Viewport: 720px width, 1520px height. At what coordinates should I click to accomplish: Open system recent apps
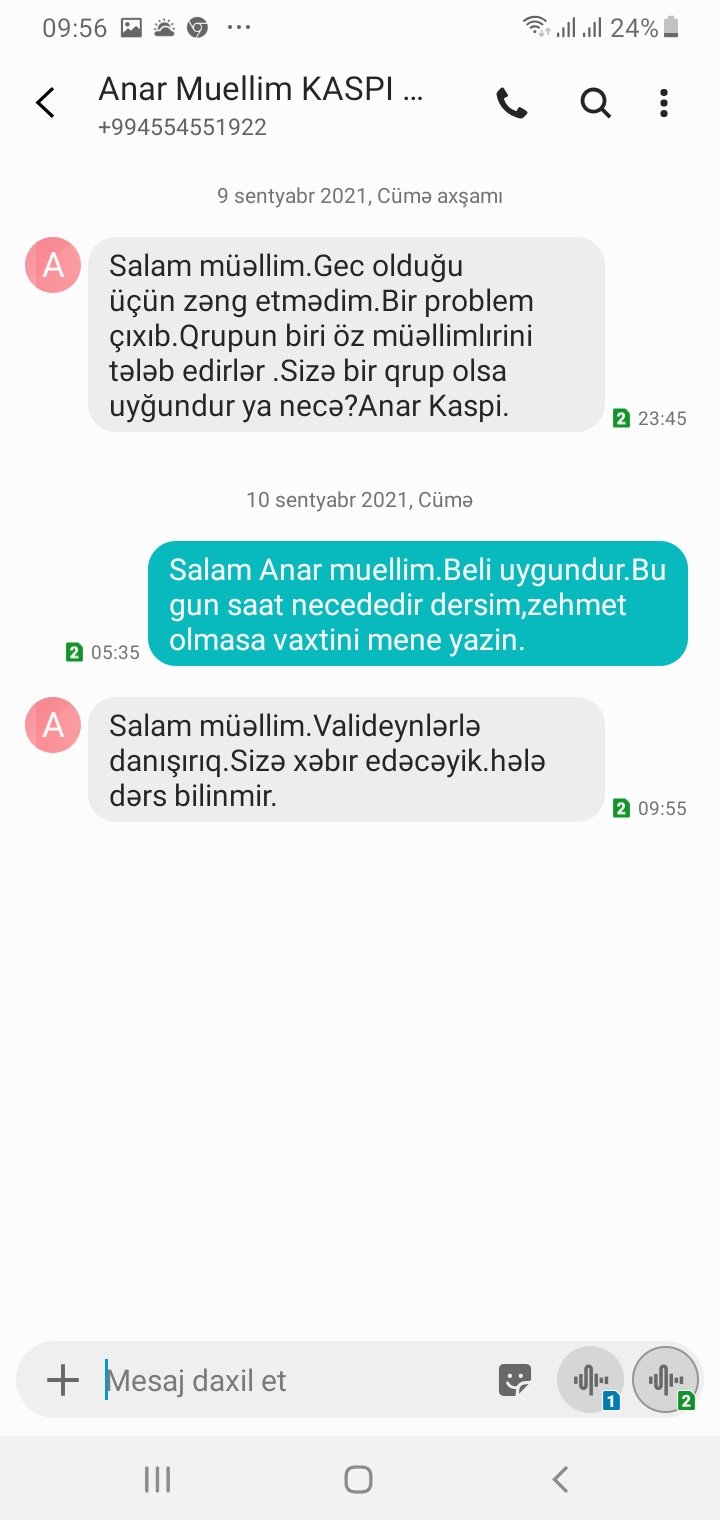[x=157, y=1479]
